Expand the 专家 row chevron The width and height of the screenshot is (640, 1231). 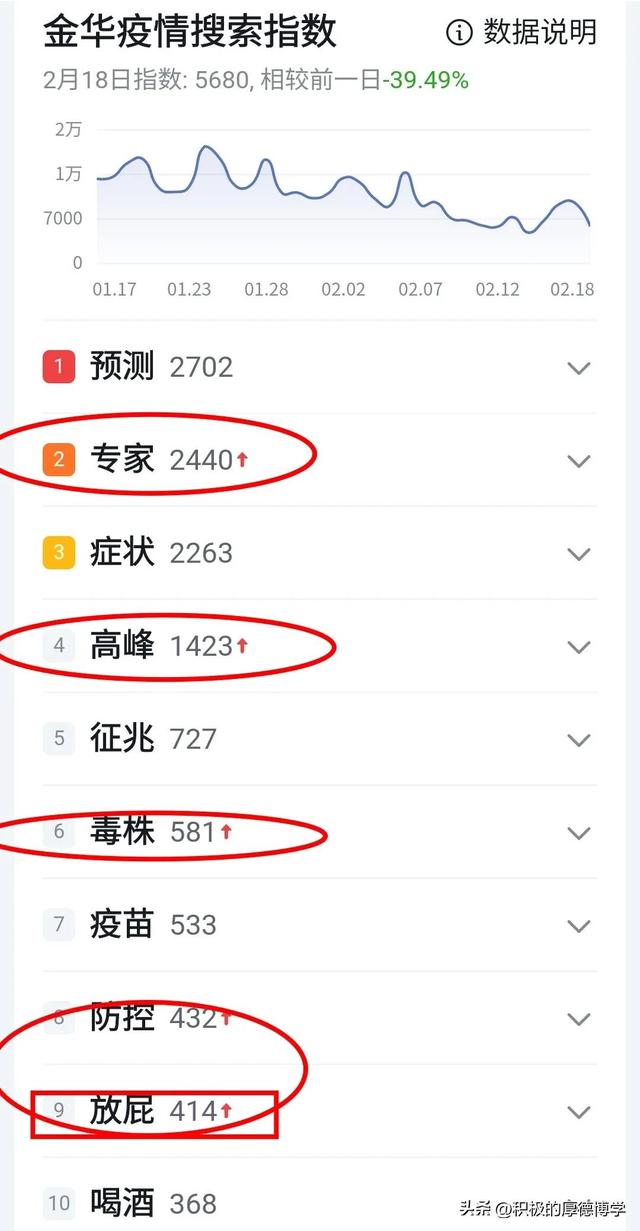point(579,461)
